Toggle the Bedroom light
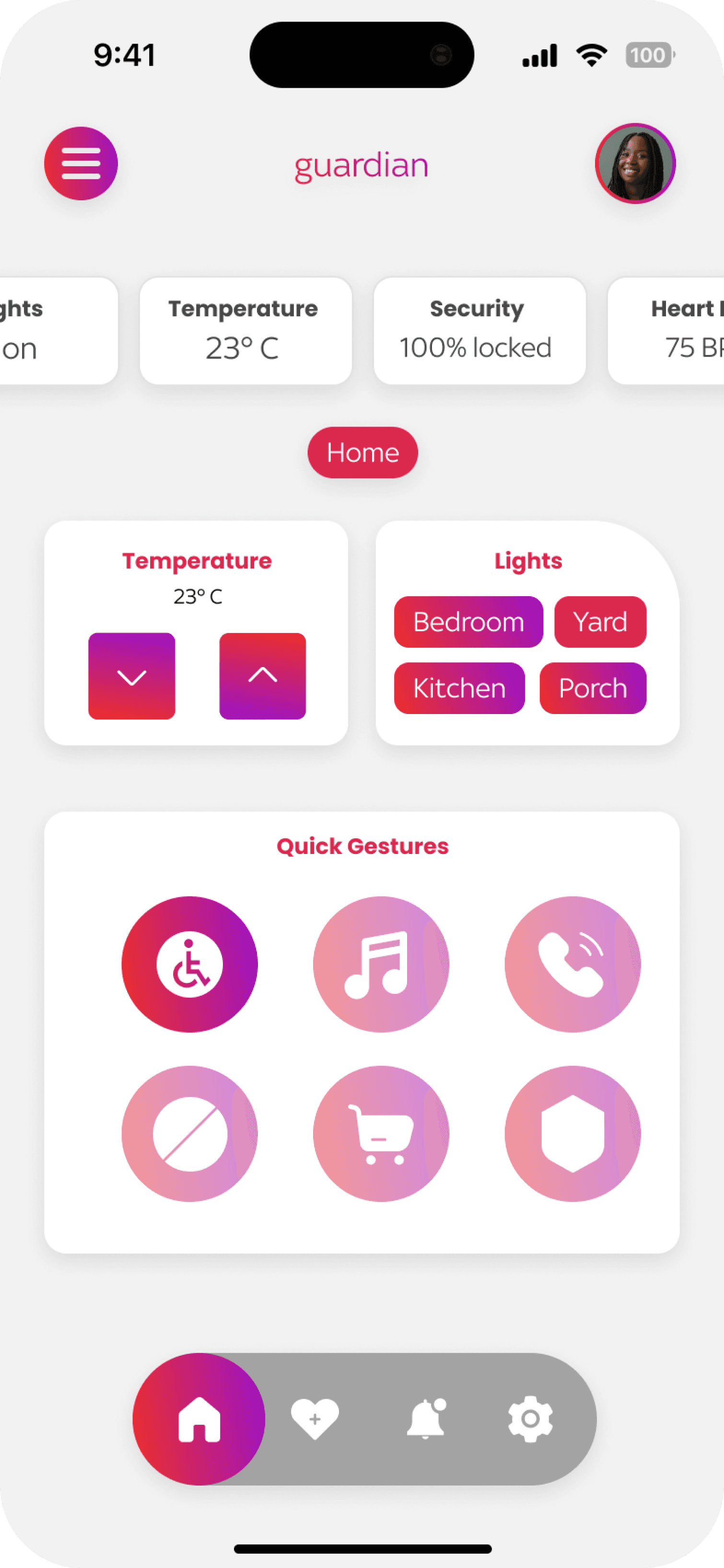This screenshot has height=1568, width=724. tap(468, 622)
